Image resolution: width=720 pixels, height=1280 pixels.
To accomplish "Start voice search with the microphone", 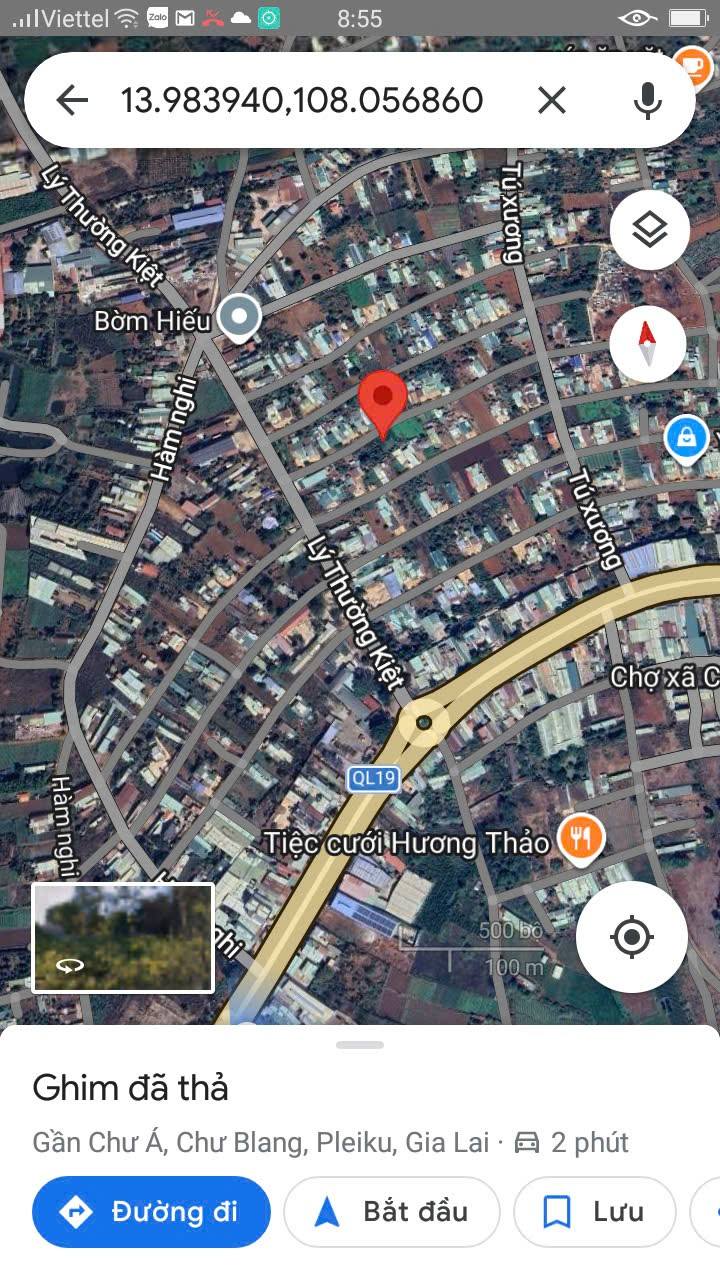I will click(648, 100).
